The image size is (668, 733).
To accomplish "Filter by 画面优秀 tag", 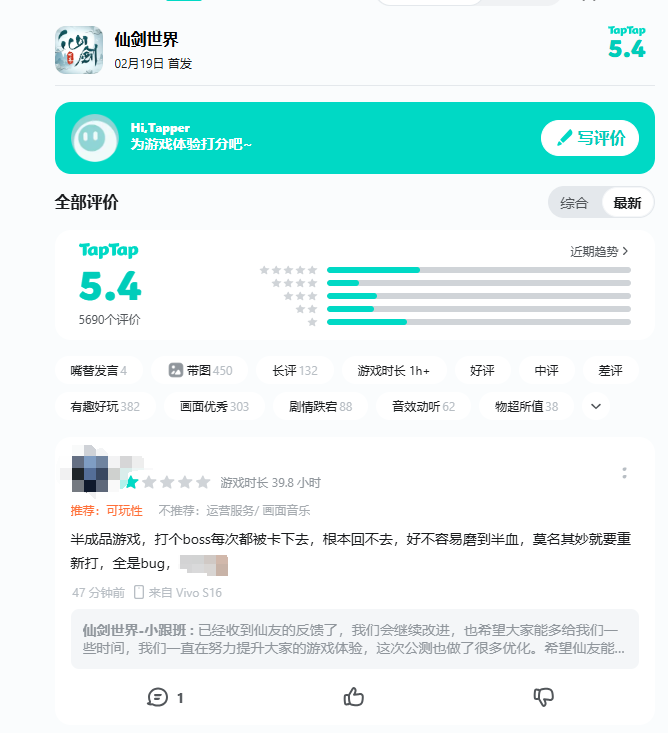I will point(214,406).
